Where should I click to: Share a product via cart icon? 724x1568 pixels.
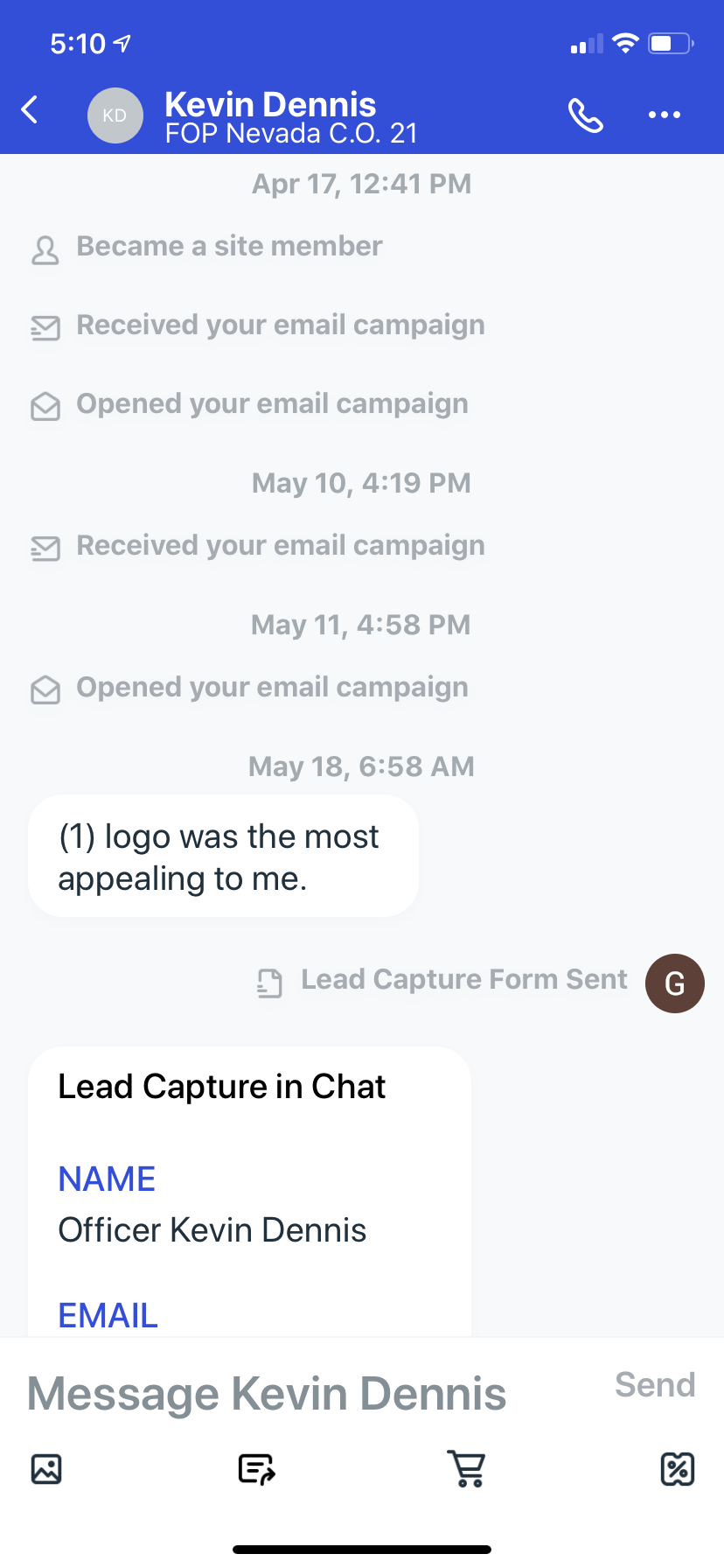coord(466,1469)
